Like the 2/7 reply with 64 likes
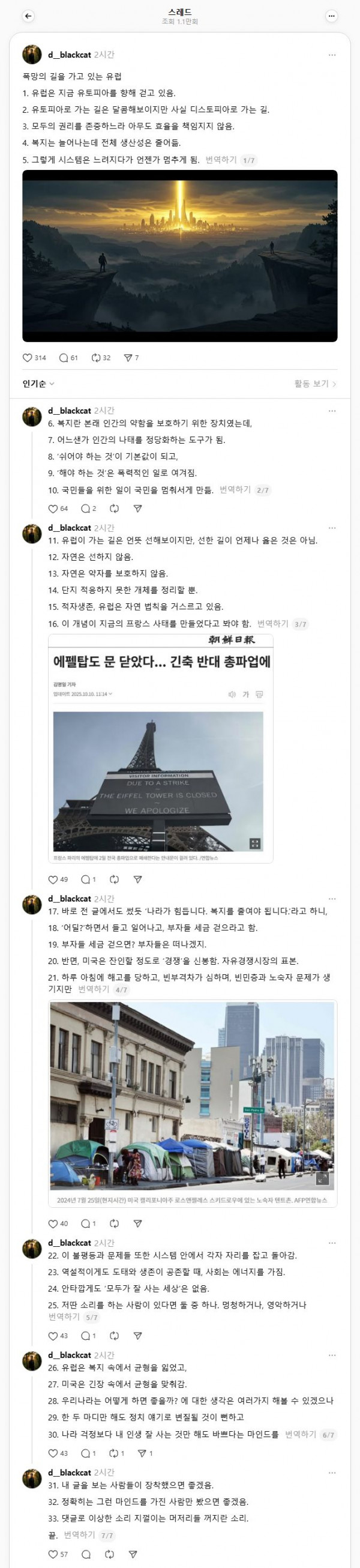The image size is (360, 1568). pyautogui.click(x=53, y=508)
